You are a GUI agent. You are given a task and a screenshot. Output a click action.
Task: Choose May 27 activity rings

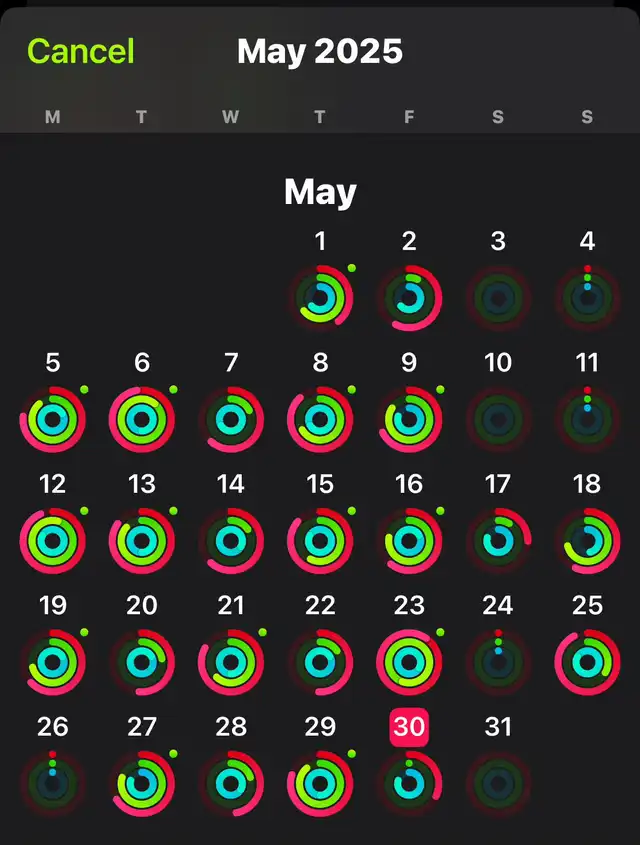point(142,783)
